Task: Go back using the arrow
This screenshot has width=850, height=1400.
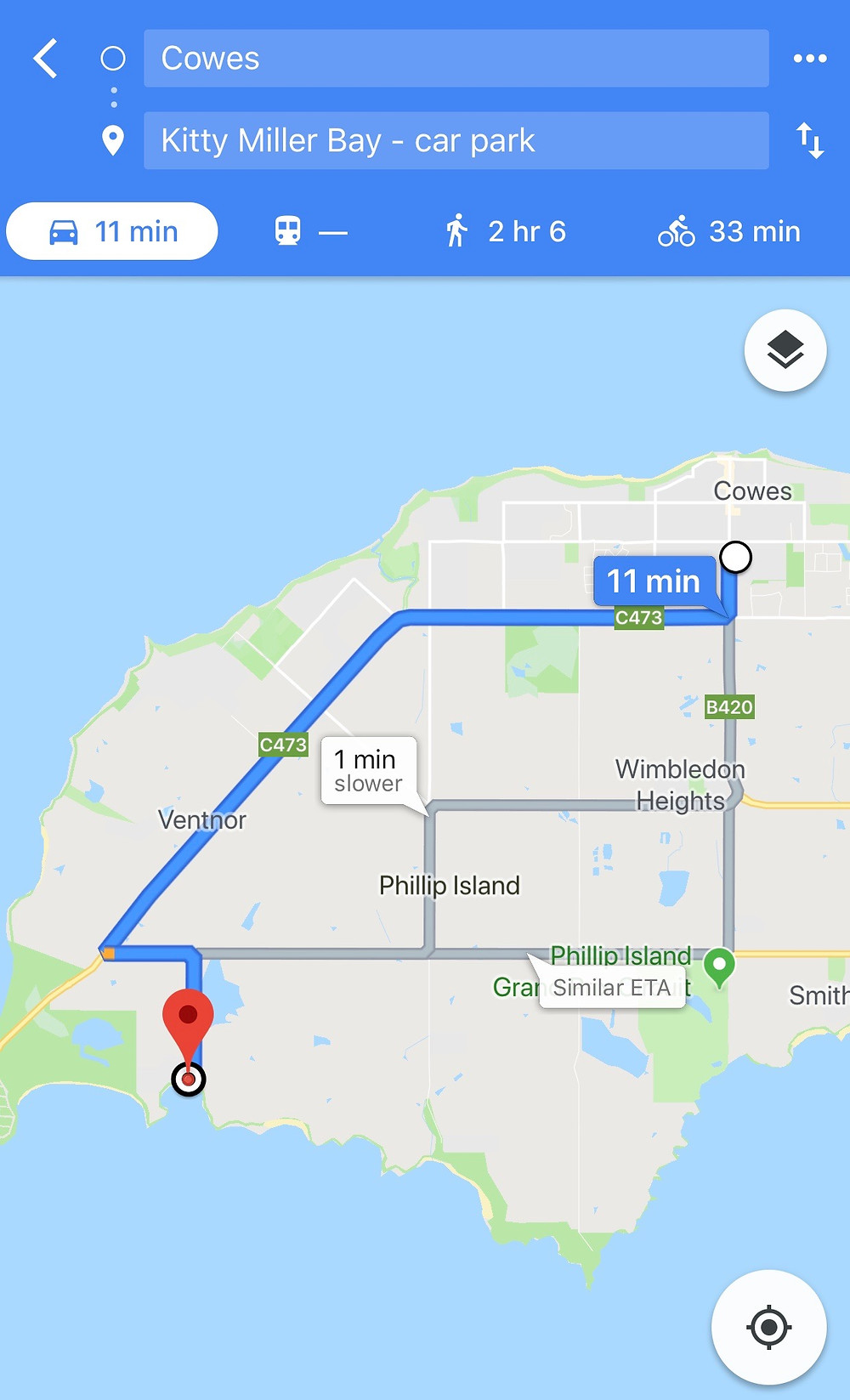Action: pos(45,59)
